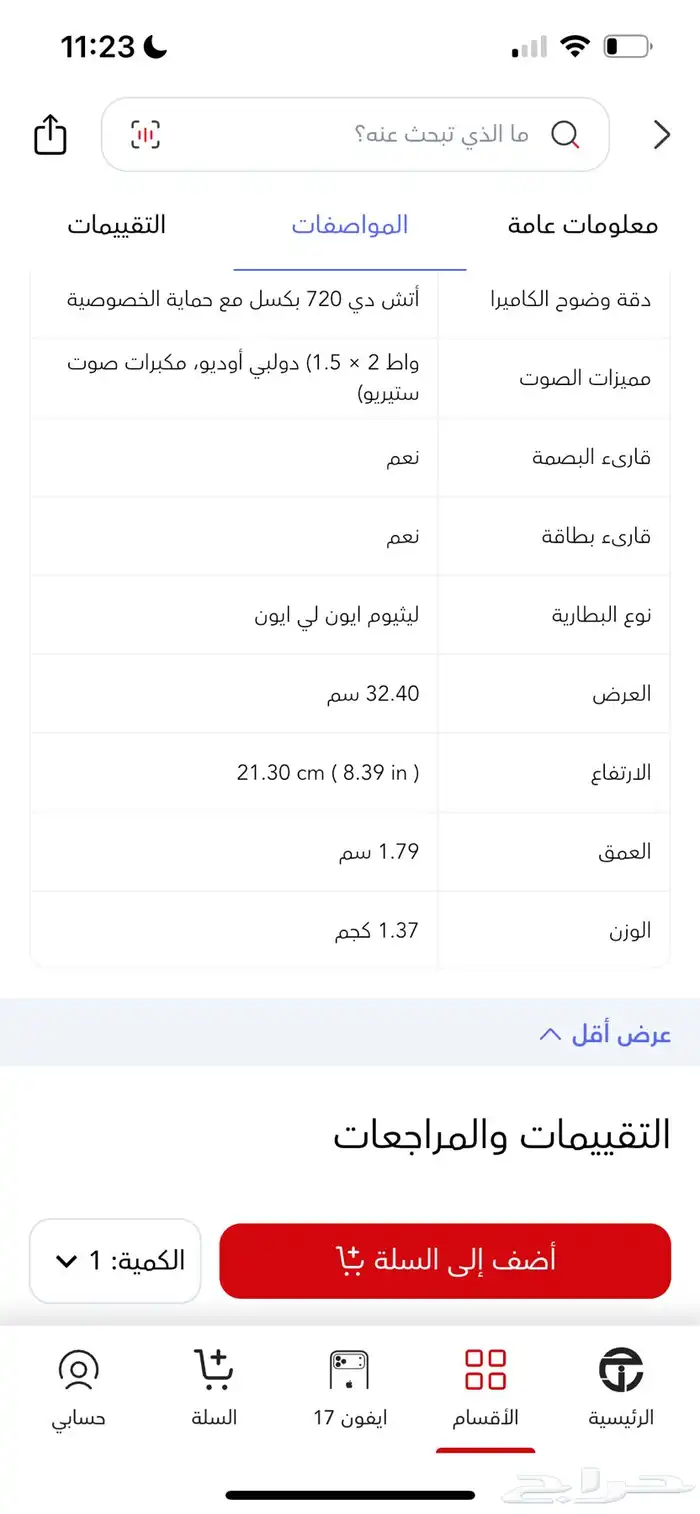The height and width of the screenshot is (1514, 700).
Task: Switch to معلومات عامة tab
Action: [x=583, y=225]
